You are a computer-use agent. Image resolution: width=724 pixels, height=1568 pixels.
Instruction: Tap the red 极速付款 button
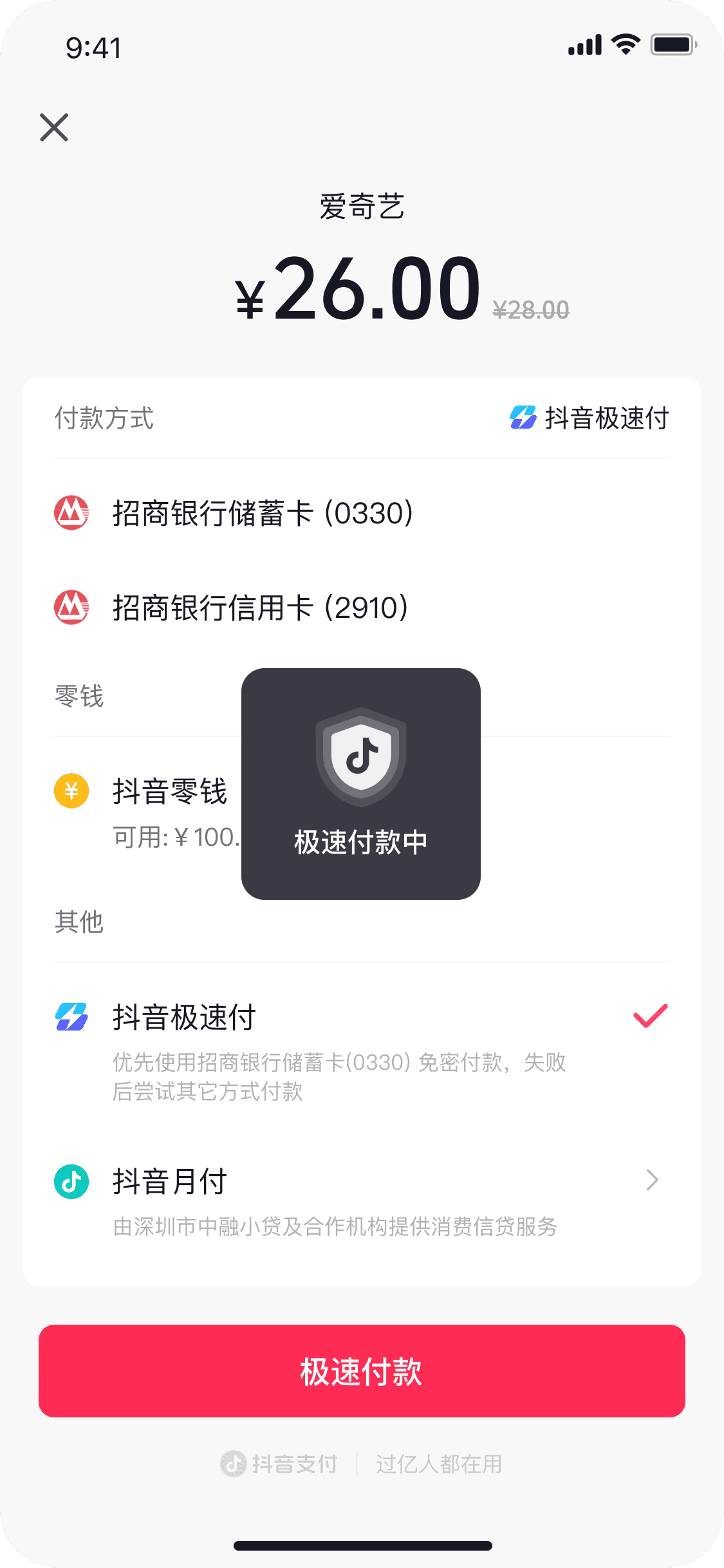(x=362, y=1371)
